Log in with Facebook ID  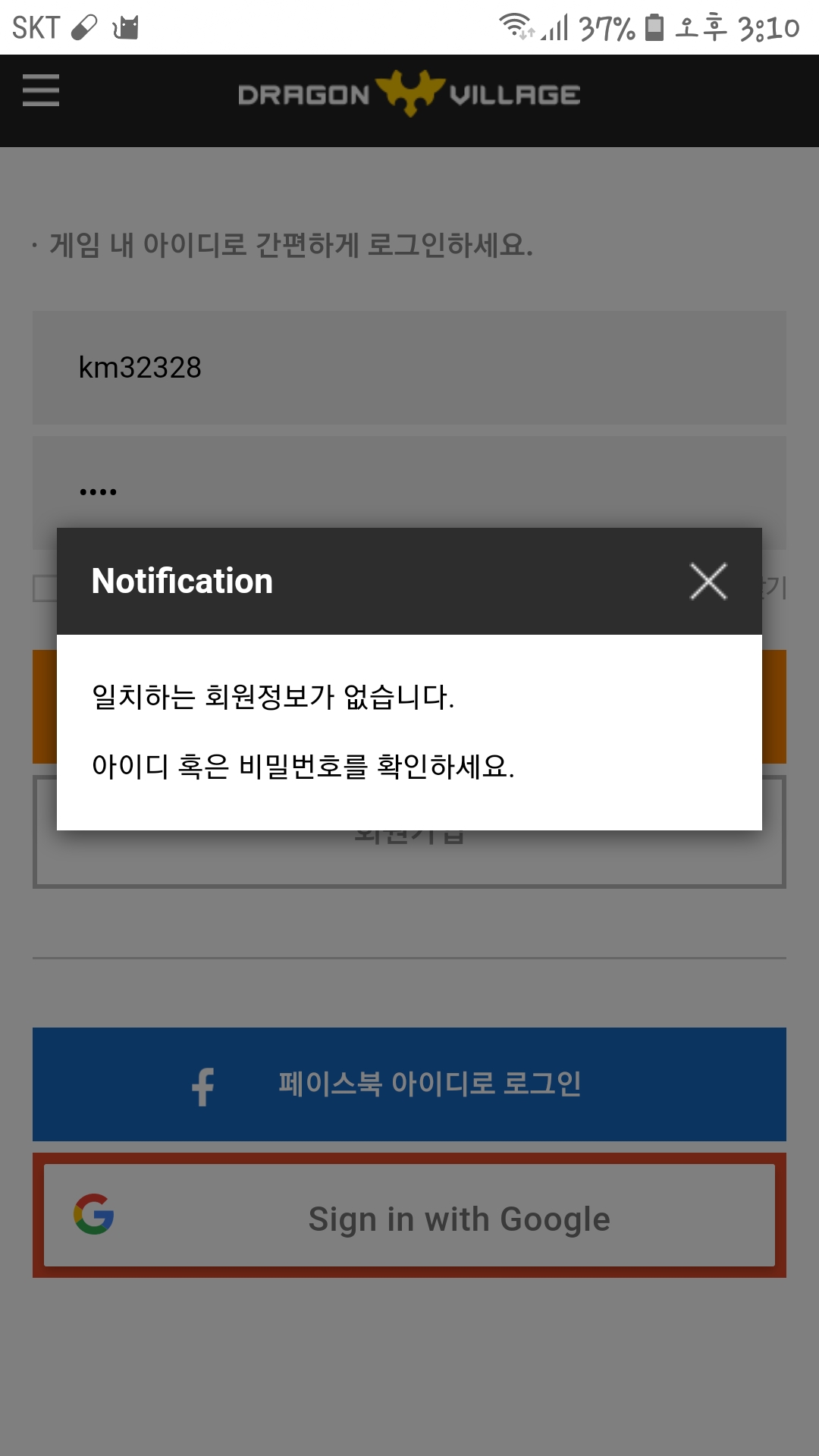pyautogui.click(x=409, y=1084)
